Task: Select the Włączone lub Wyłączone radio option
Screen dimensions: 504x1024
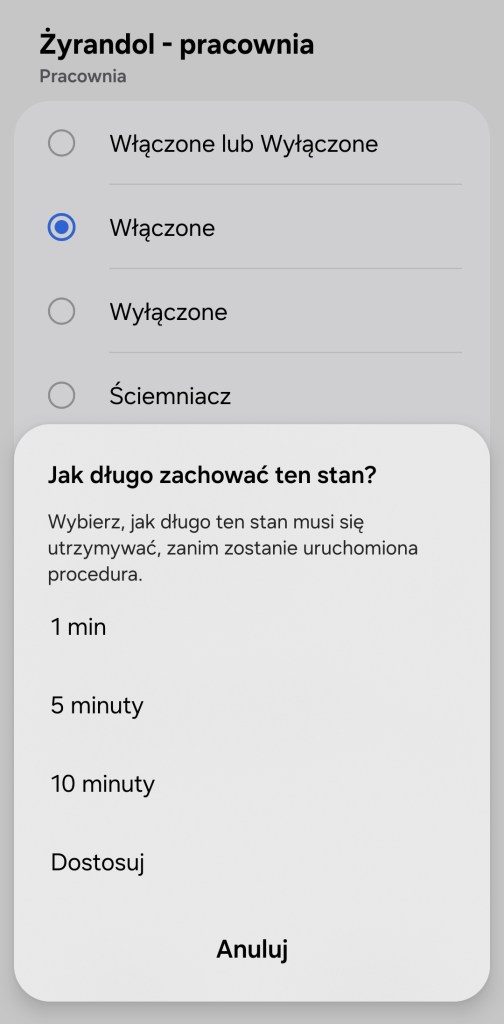Action: click(61, 143)
